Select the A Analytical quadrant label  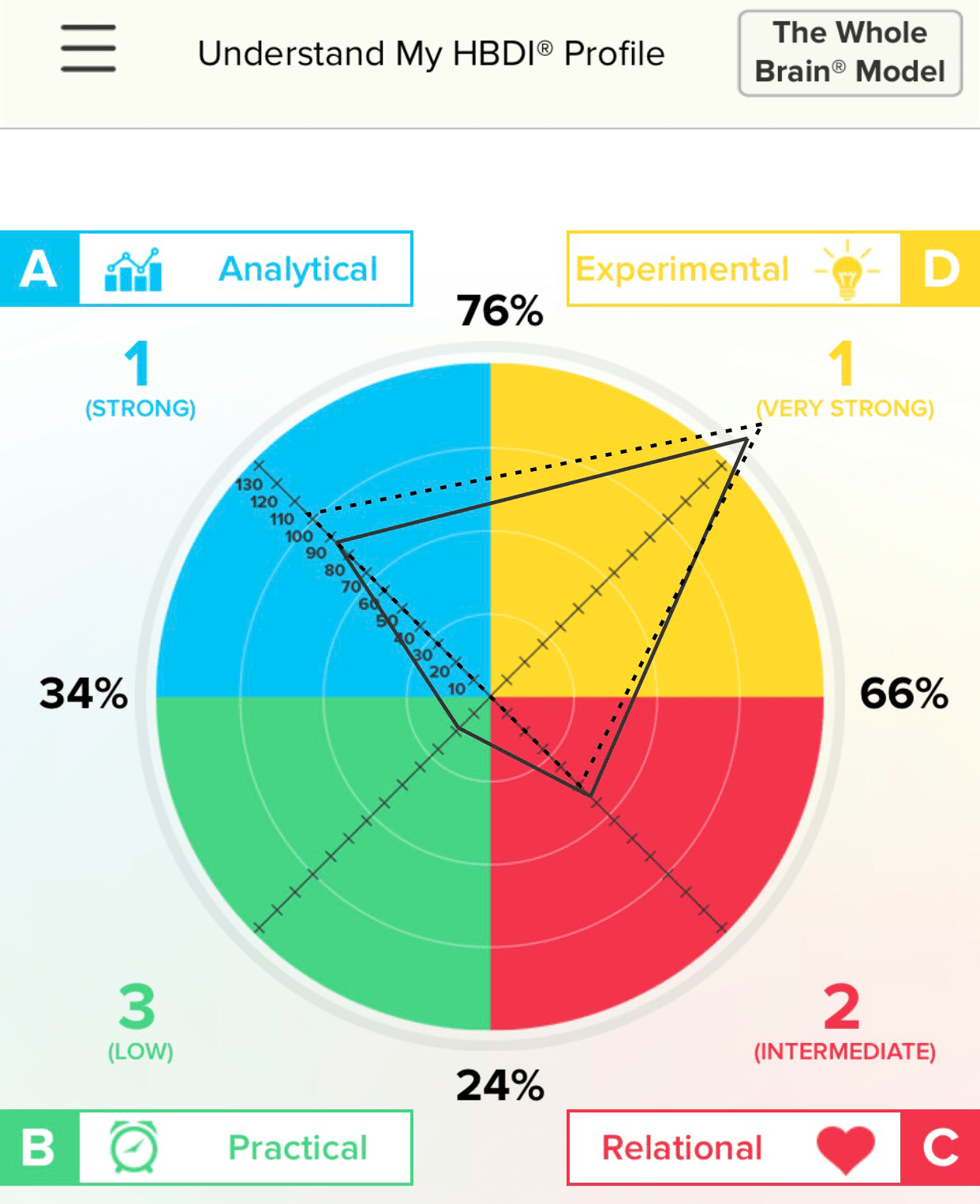(x=207, y=269)
